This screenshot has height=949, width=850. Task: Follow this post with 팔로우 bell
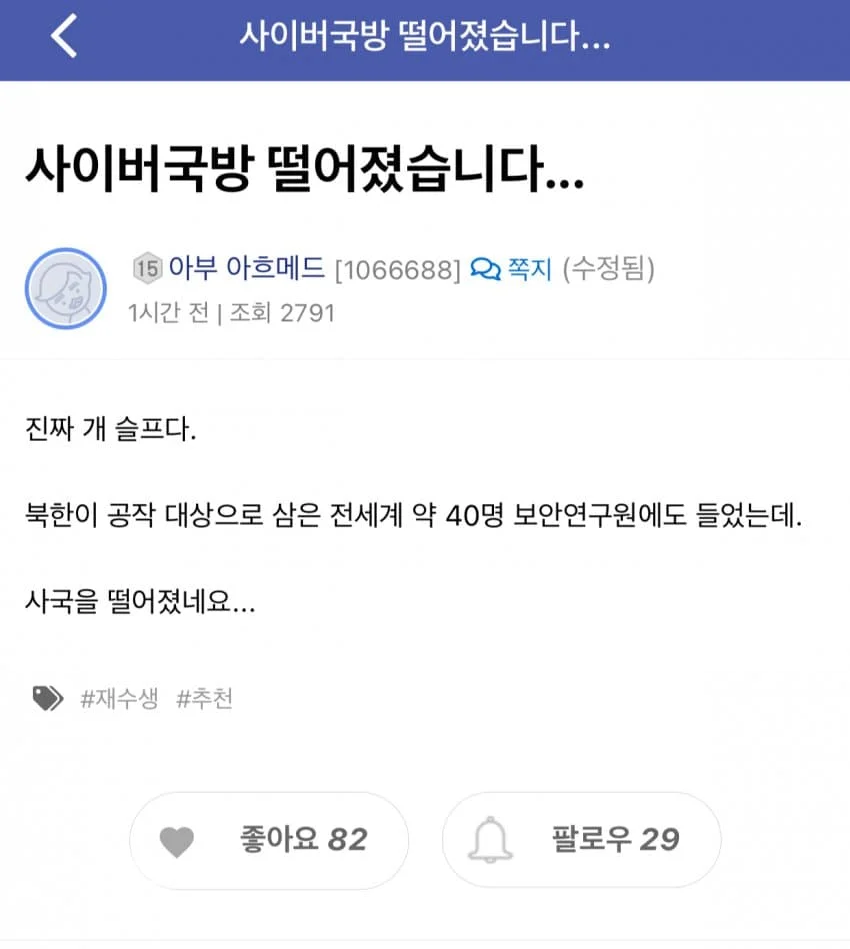(x=581, y=840)
